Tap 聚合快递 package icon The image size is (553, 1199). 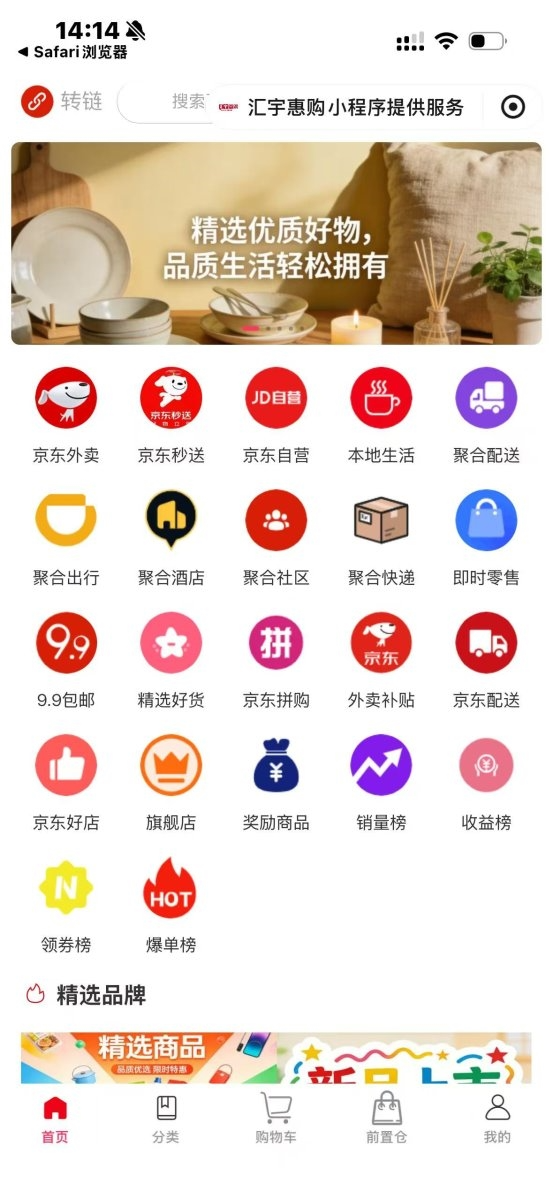point(381,520)
